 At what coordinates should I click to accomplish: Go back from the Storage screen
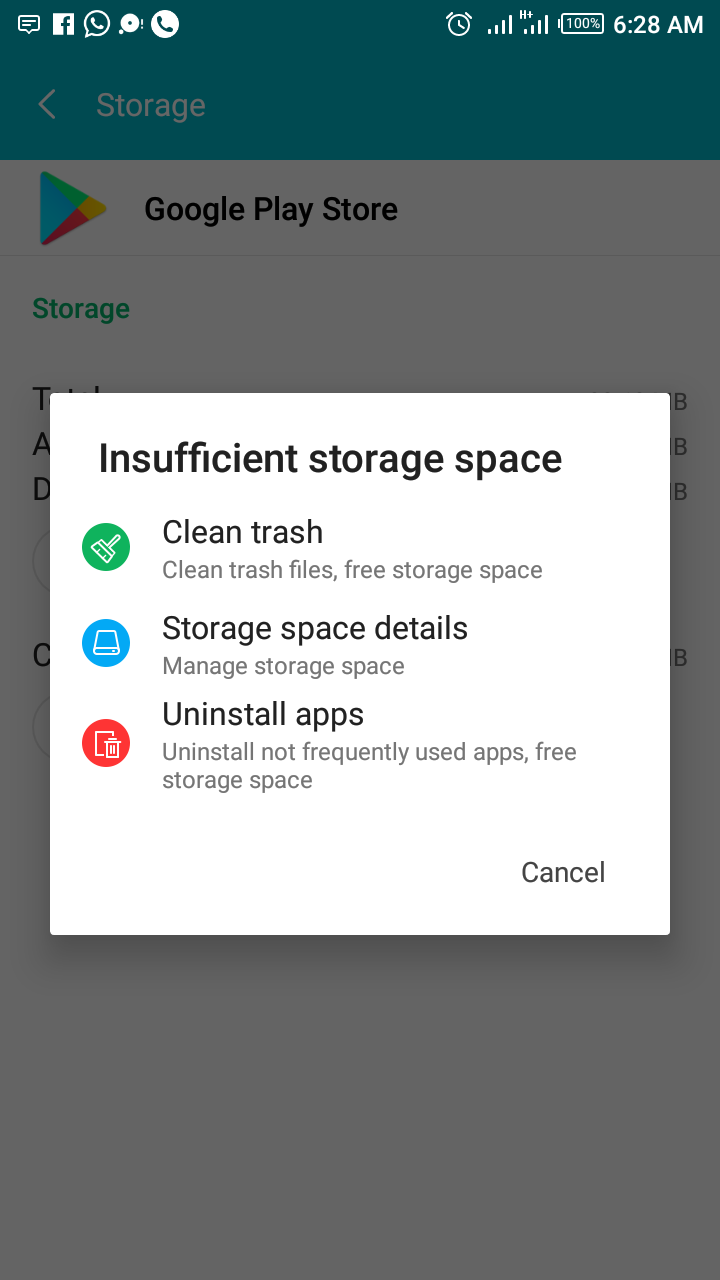point(47,105)
